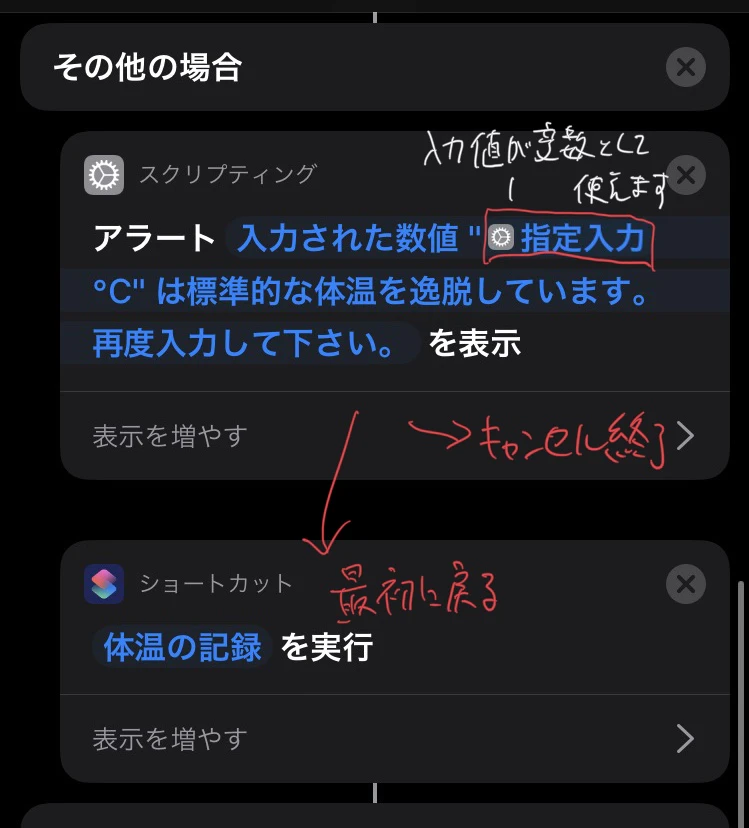Remove the その他の場合 block
749x828 pixels.
tap(685, 68)
